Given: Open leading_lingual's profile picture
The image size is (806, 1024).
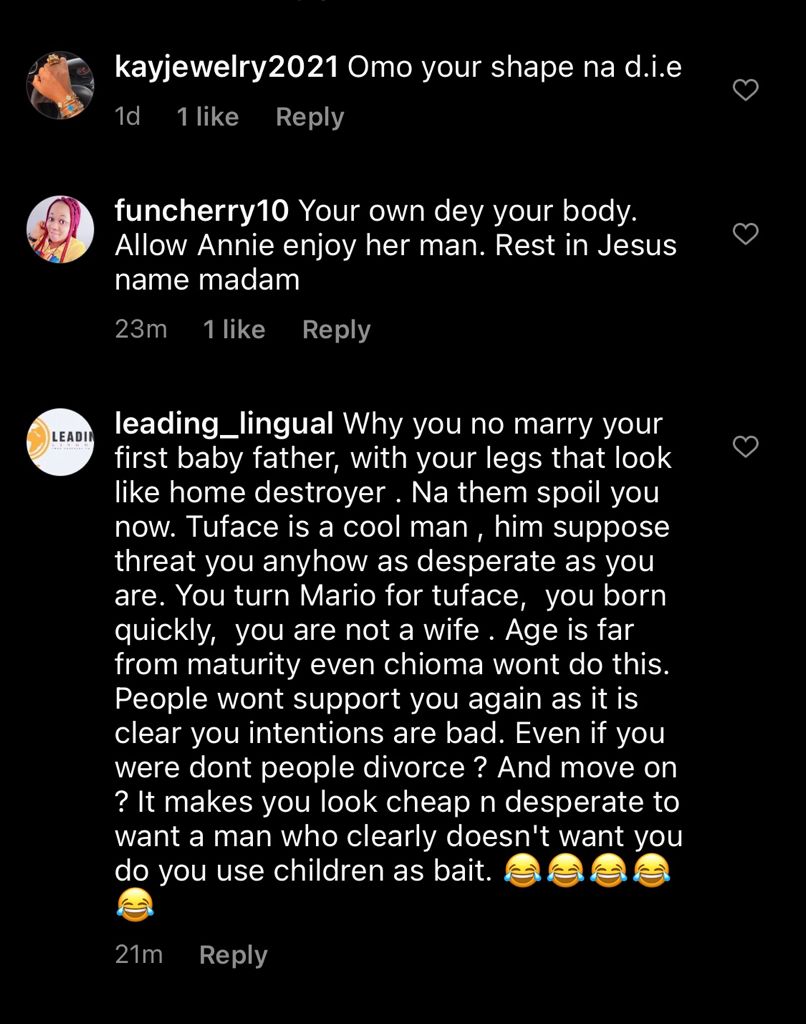Looking at the screenshot, I should pyautogui.click(x=60, y=441).
